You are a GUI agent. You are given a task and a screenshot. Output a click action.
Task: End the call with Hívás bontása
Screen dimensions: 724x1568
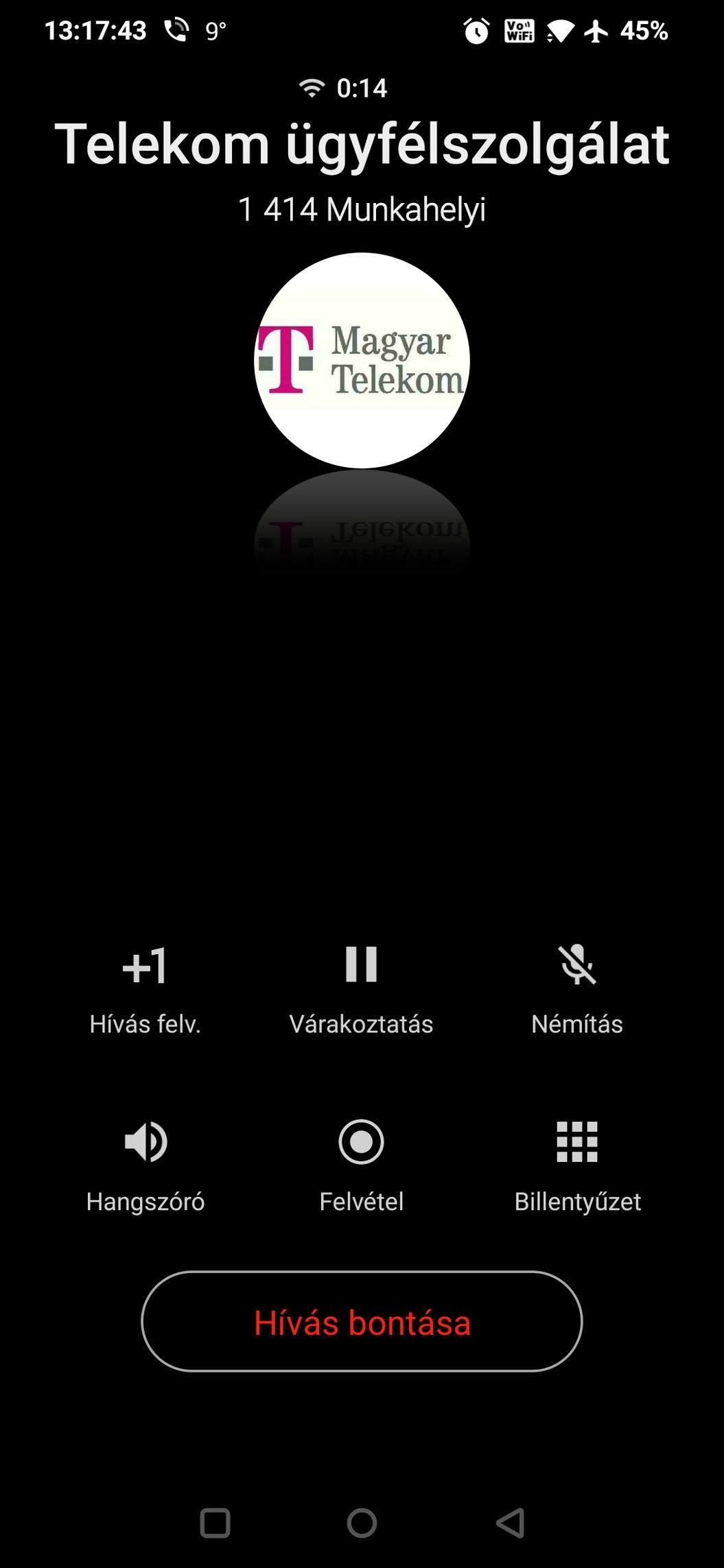[362, 1322]
